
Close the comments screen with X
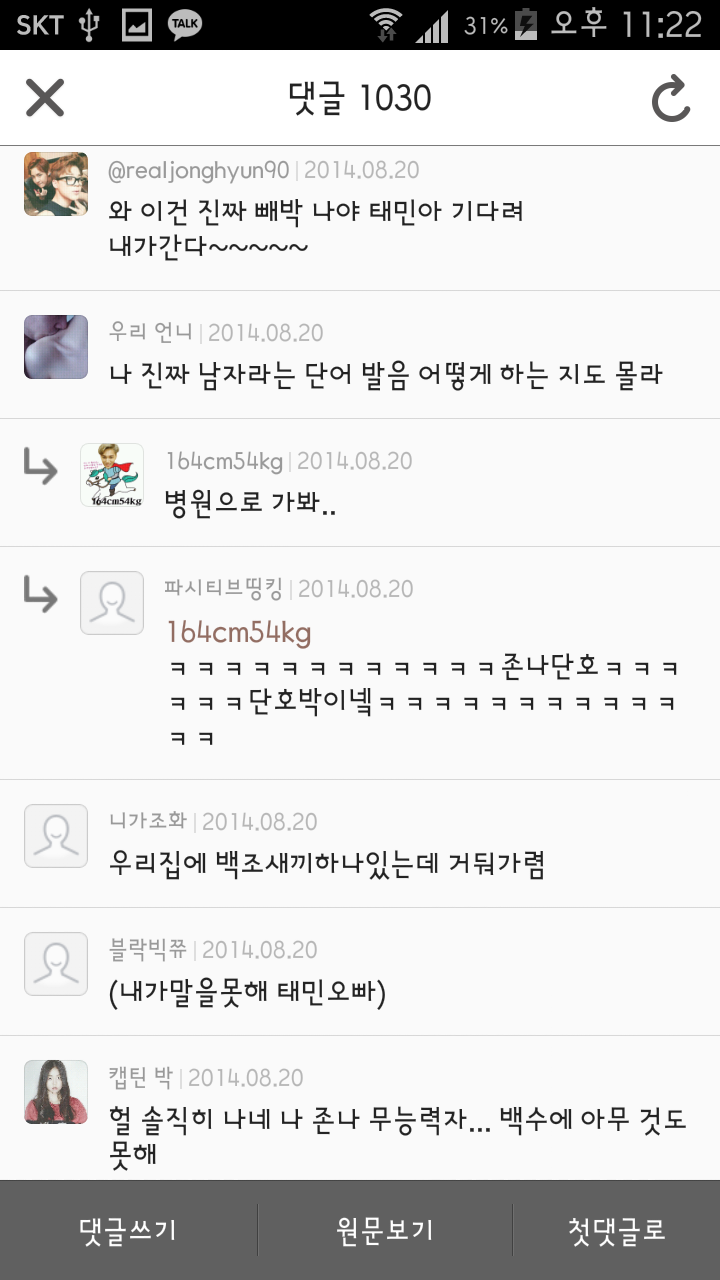[45, 98]
